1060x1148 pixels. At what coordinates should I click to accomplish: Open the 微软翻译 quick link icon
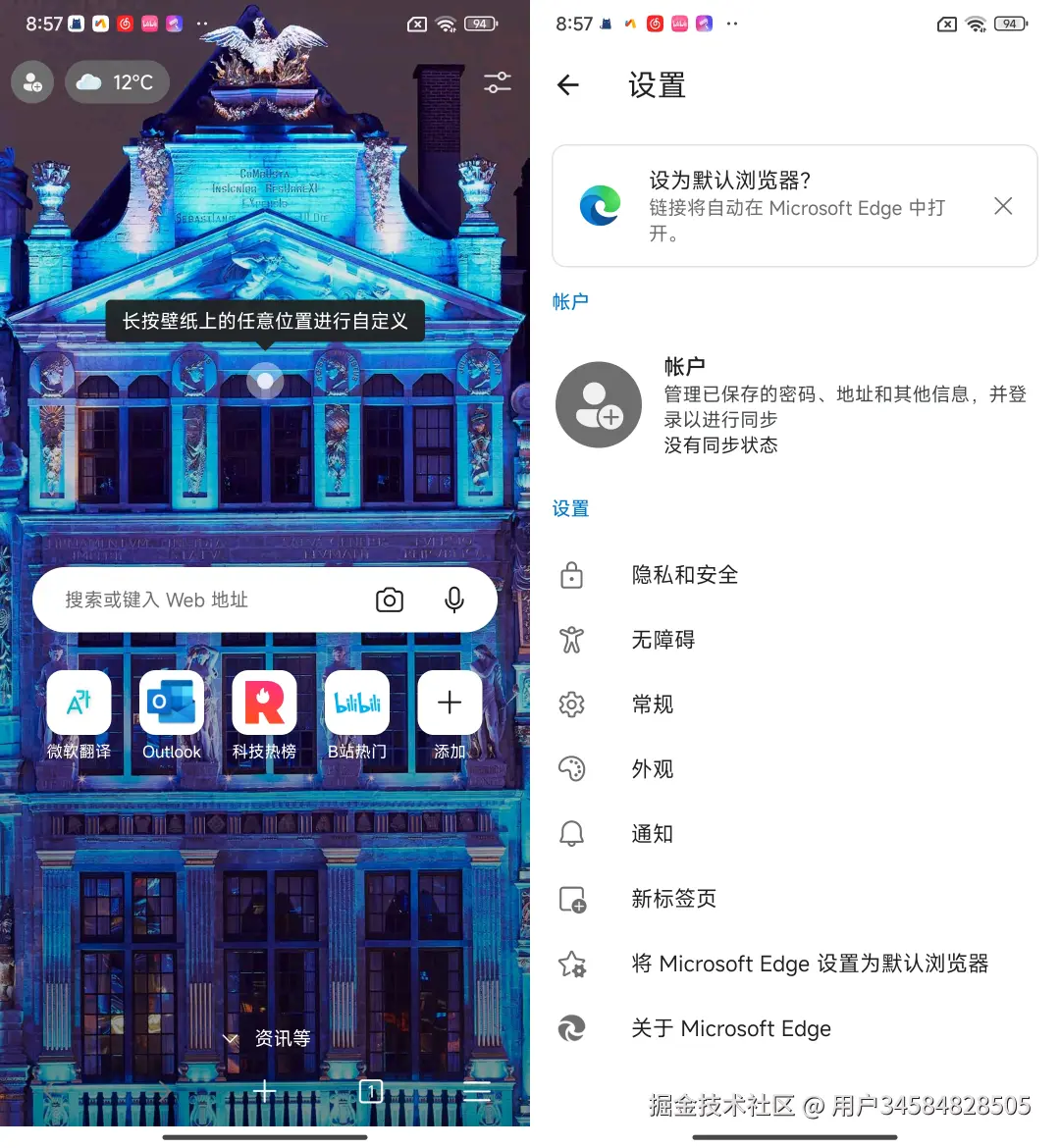tap(79, 703)
